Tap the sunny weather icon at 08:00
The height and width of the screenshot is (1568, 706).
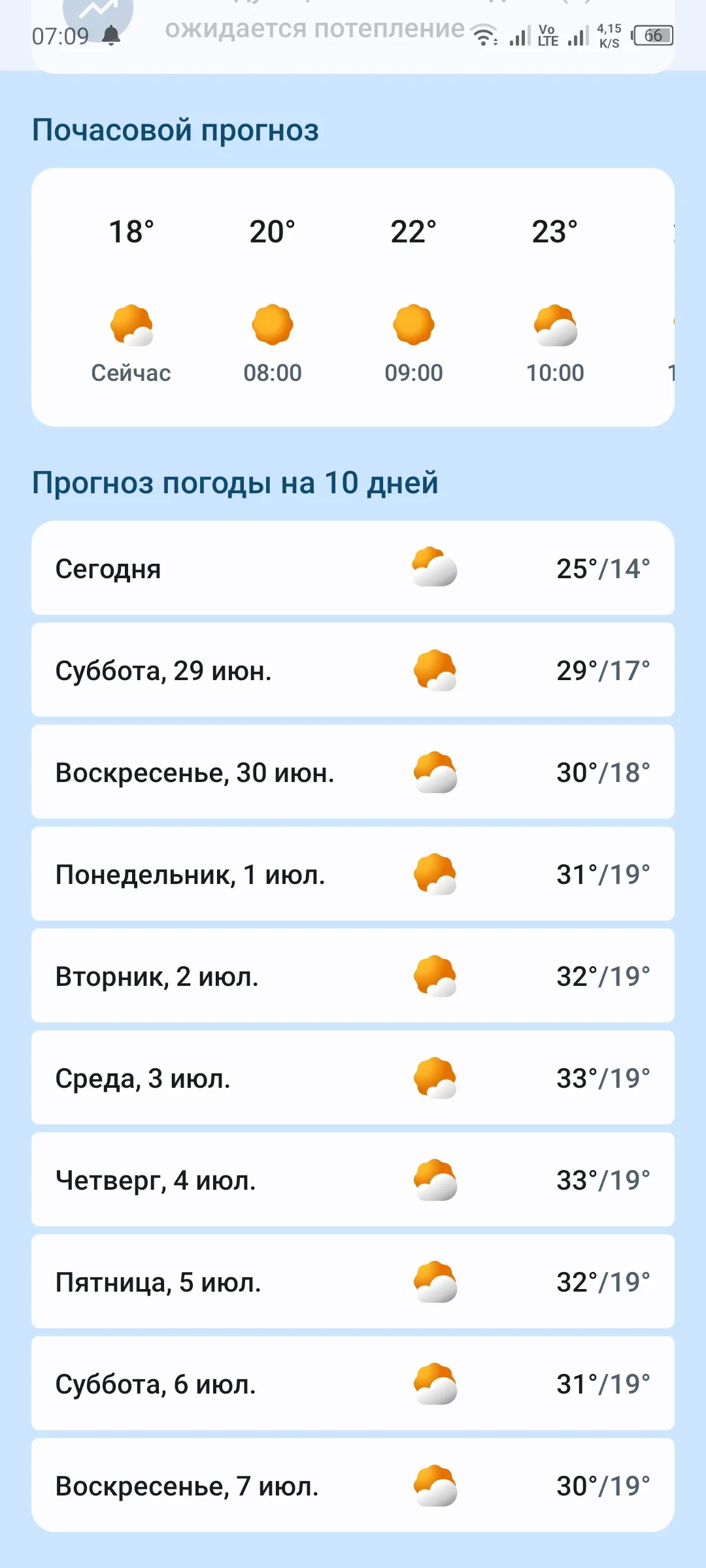tap(271, 325)
